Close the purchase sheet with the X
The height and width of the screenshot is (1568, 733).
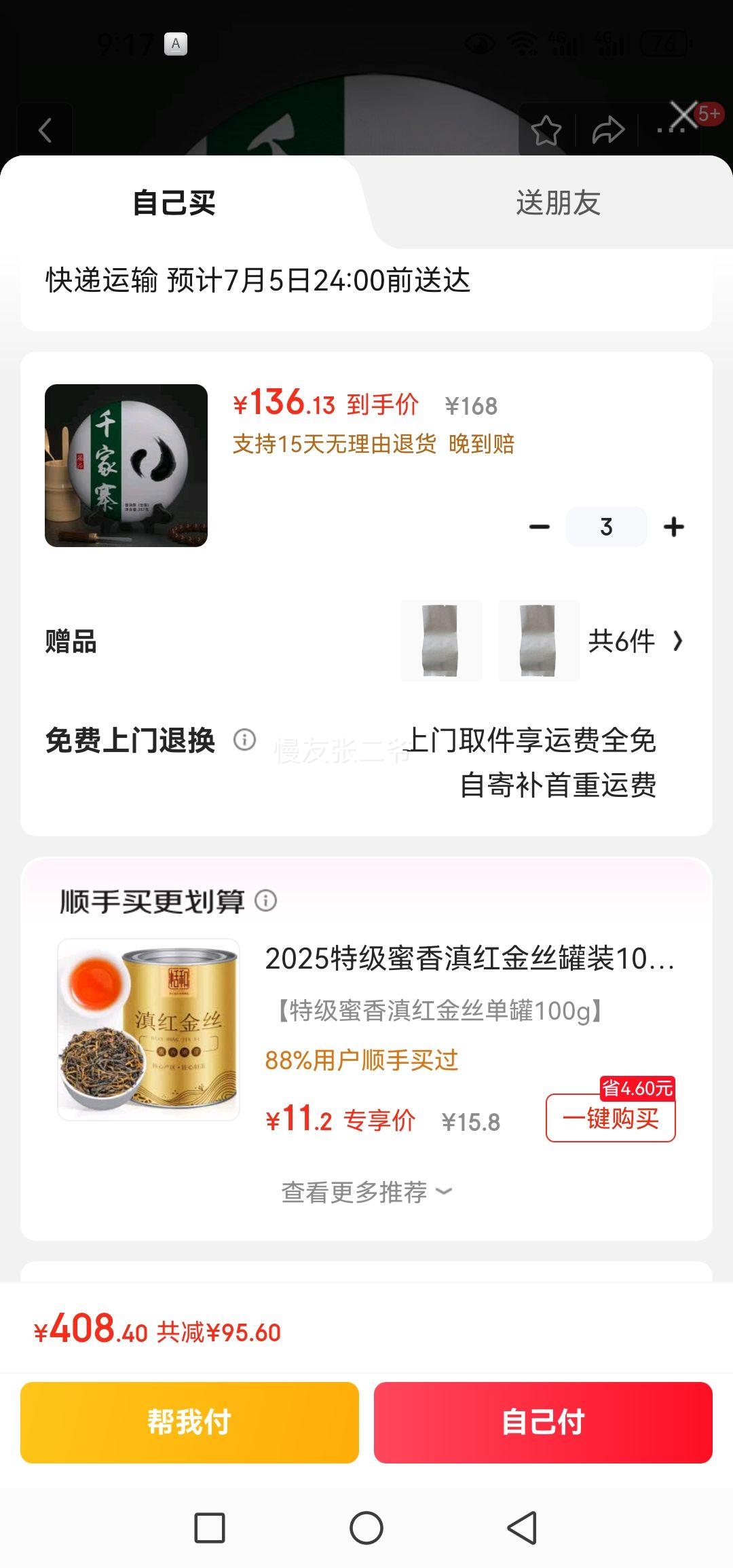point(683,115)
